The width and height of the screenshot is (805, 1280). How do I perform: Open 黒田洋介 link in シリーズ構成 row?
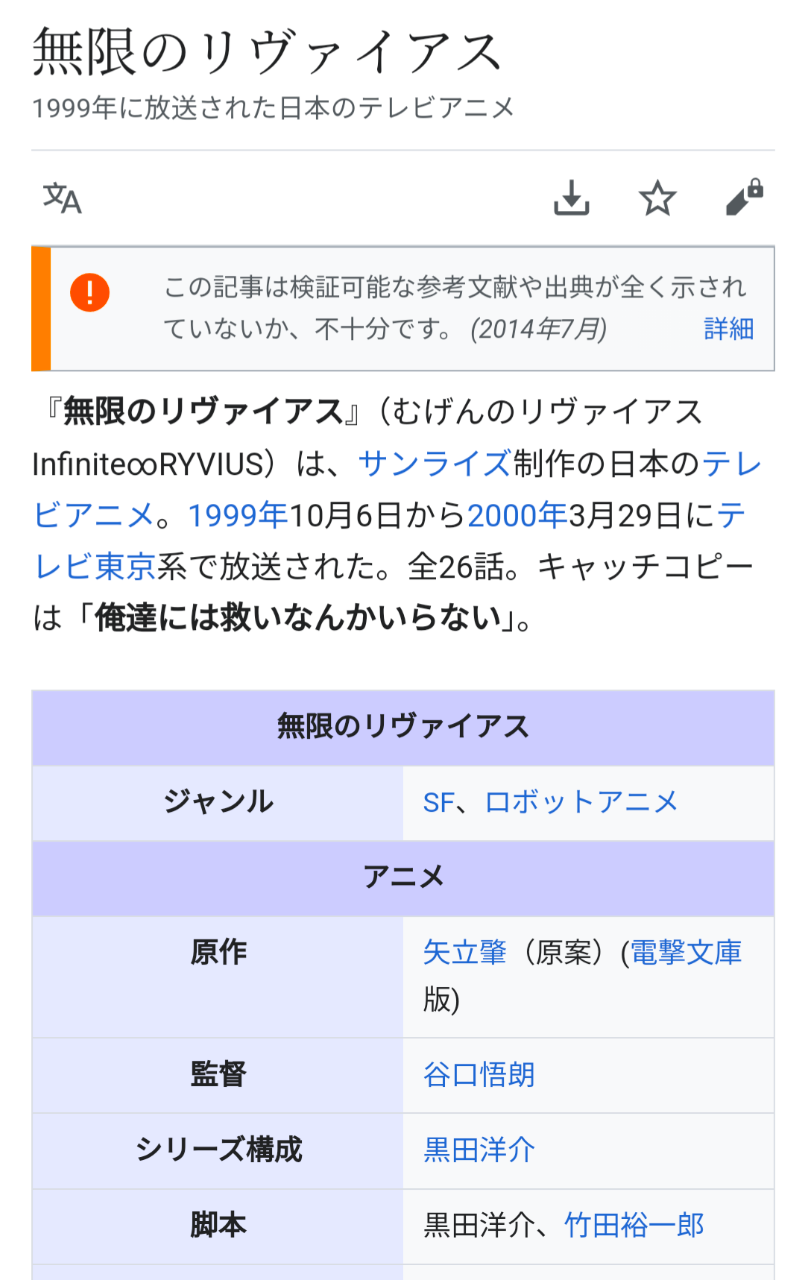pos(479,1150)
